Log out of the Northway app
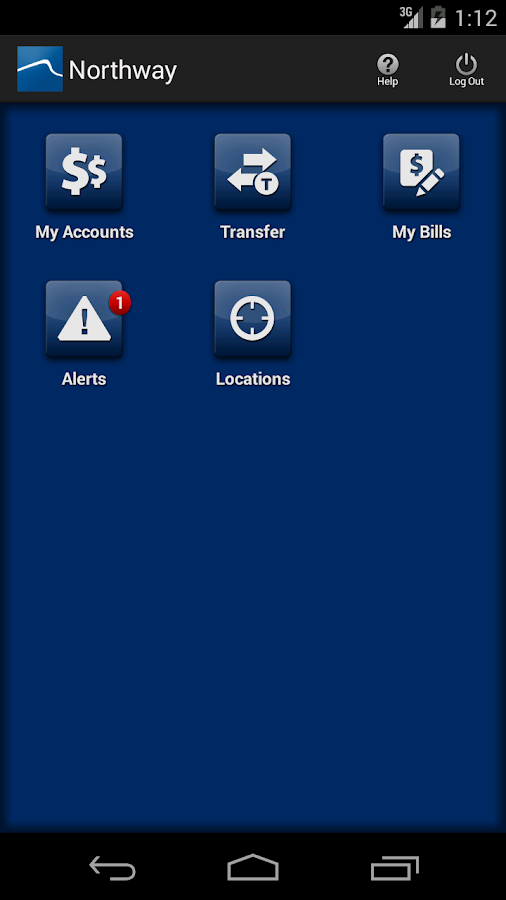This screenshot has height=900, width=506. point(466,69)
